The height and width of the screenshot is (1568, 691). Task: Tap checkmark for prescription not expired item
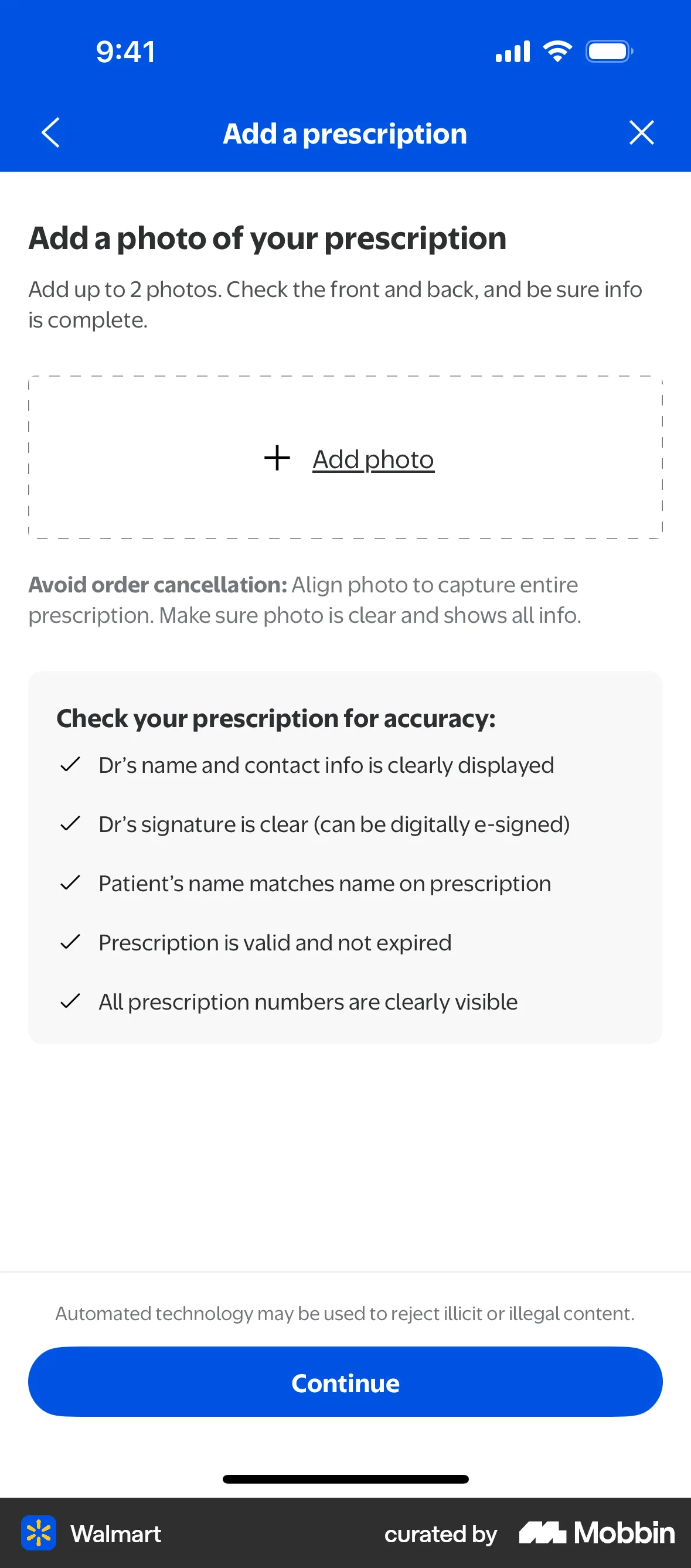point(70,942)
